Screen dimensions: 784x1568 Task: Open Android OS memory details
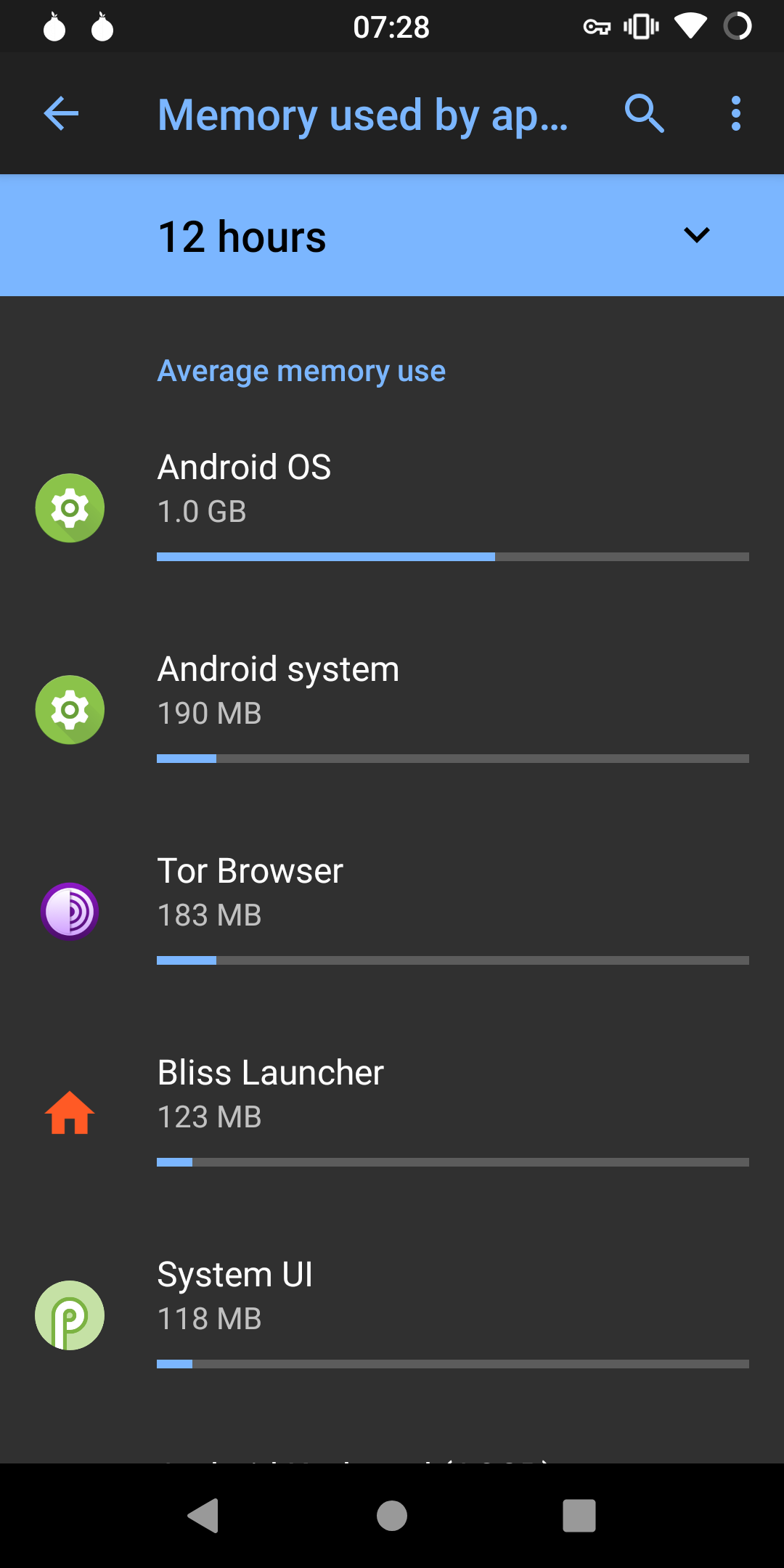pos(392,507)
